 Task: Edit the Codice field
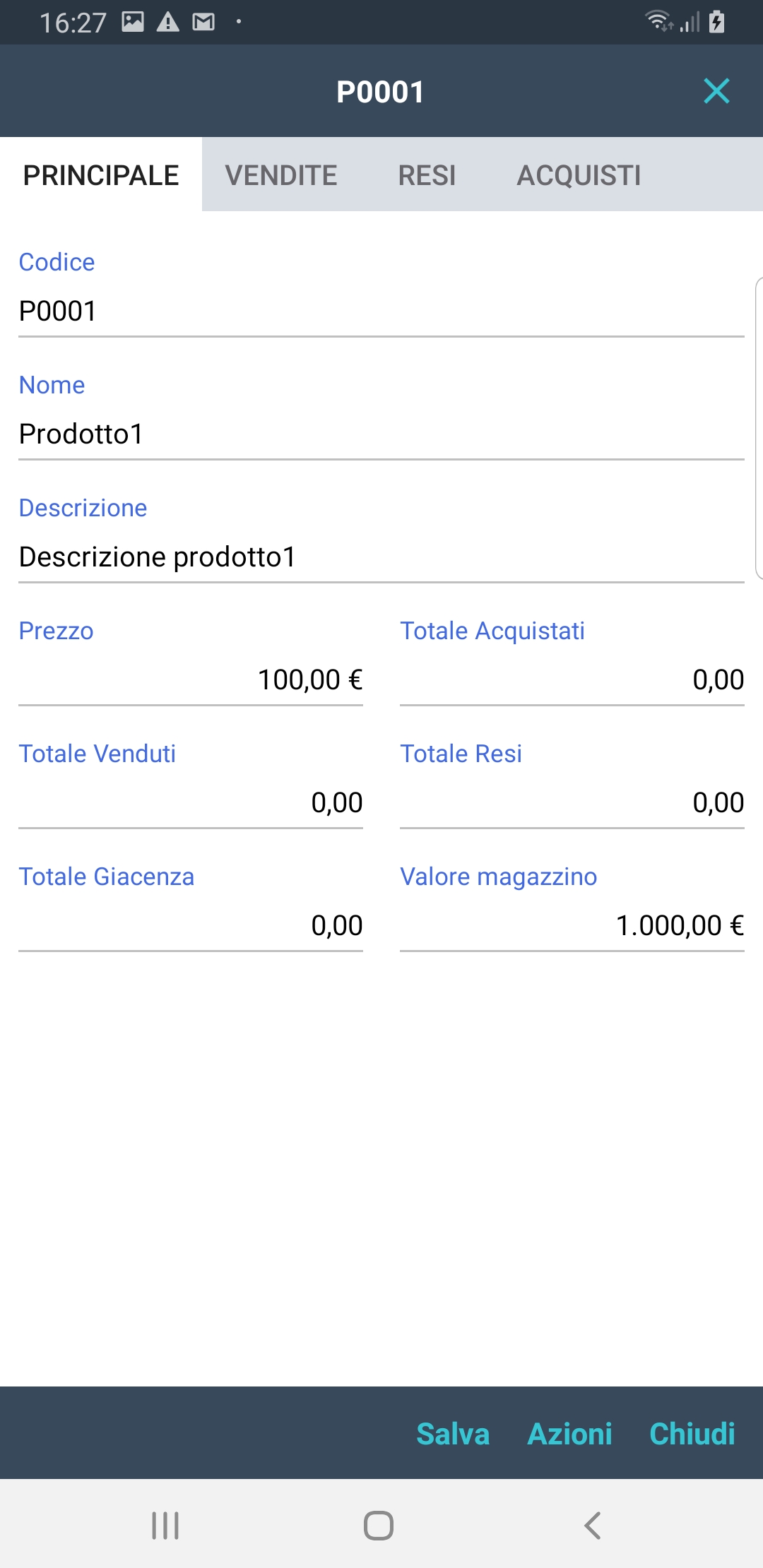pyautogui.click(x=381, y=311)
